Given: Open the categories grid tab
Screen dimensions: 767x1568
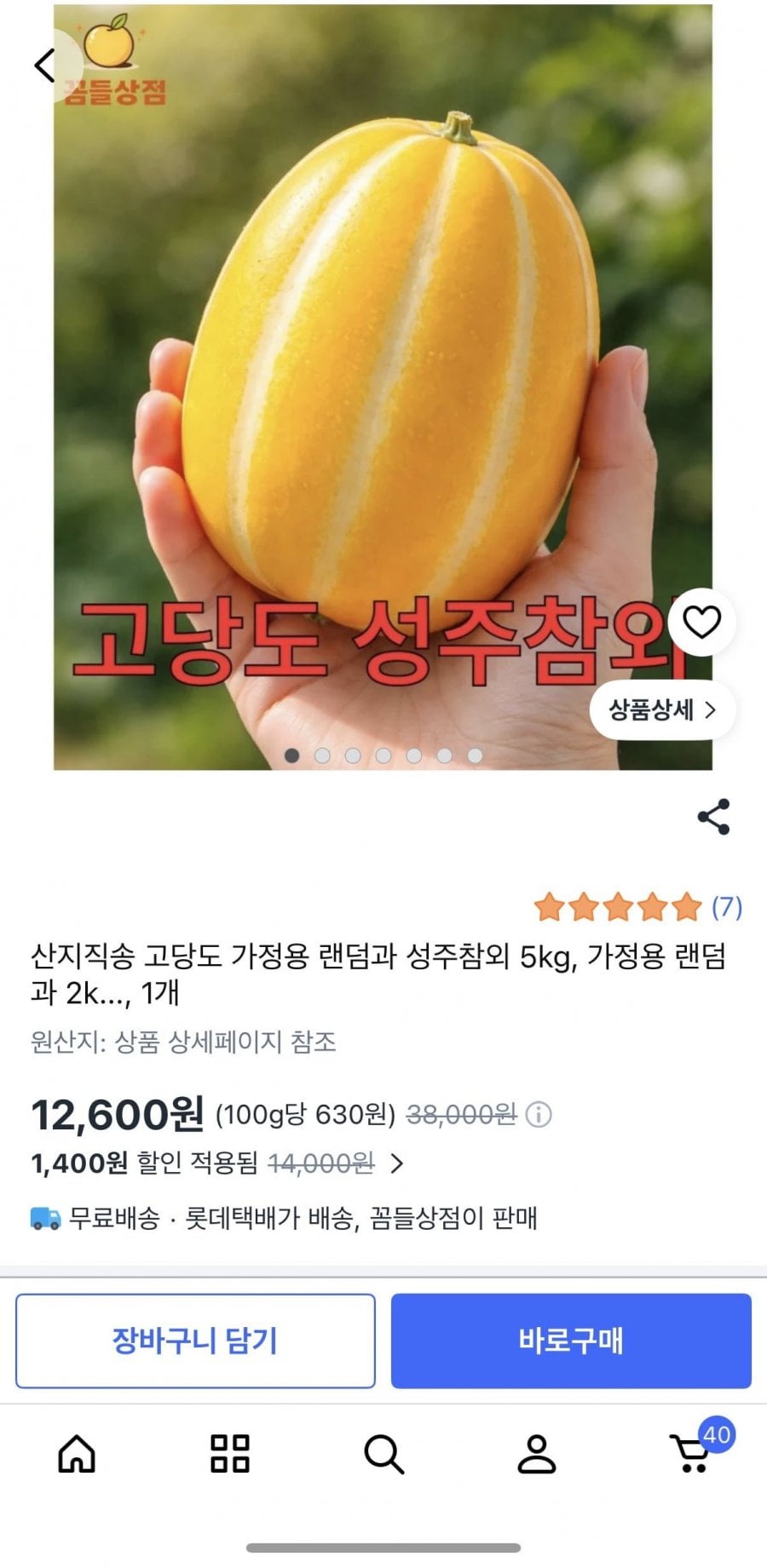Looking at the screenshot, I should 230,1454.
